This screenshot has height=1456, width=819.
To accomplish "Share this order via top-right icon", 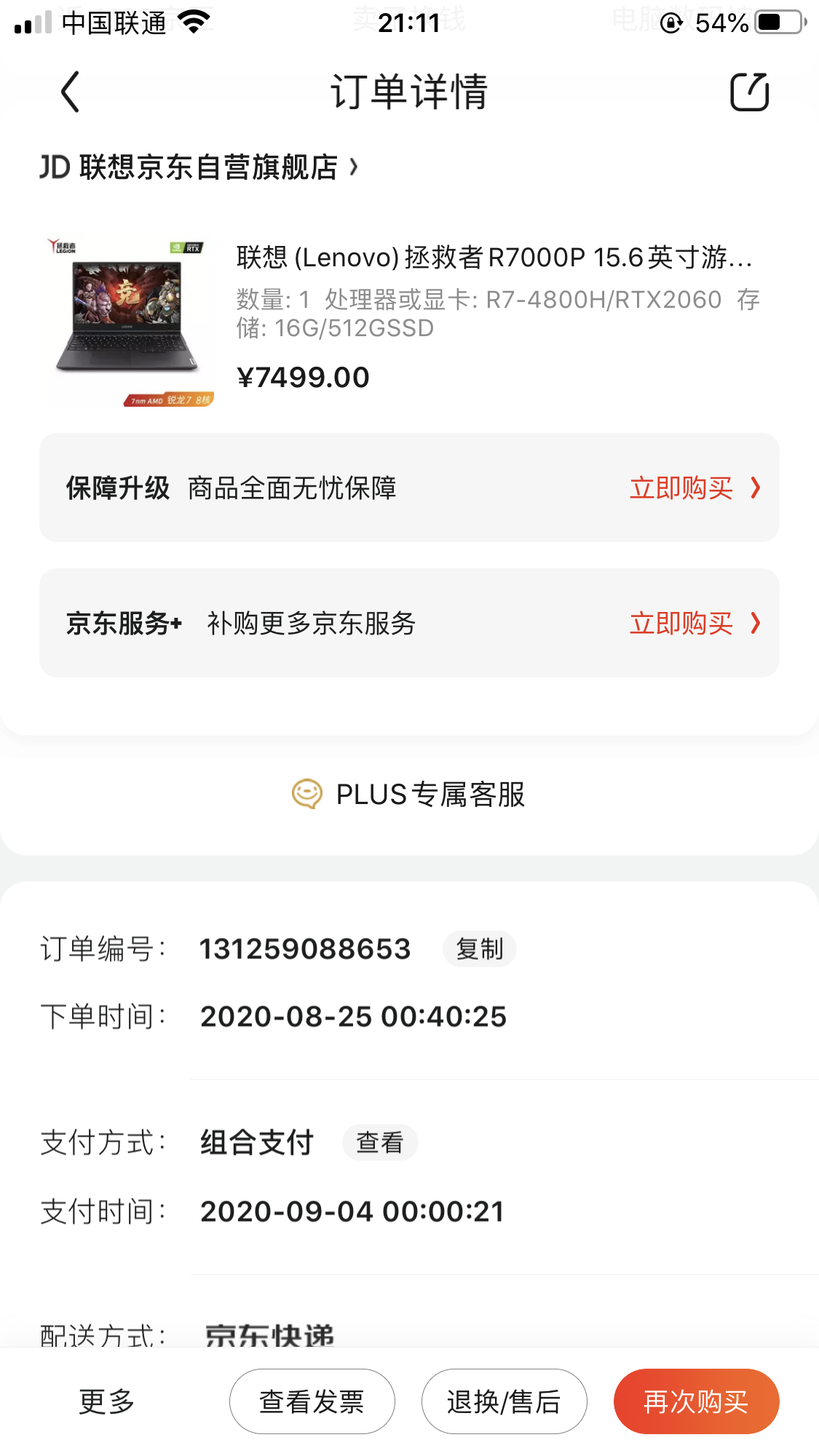I will point(749,92).
